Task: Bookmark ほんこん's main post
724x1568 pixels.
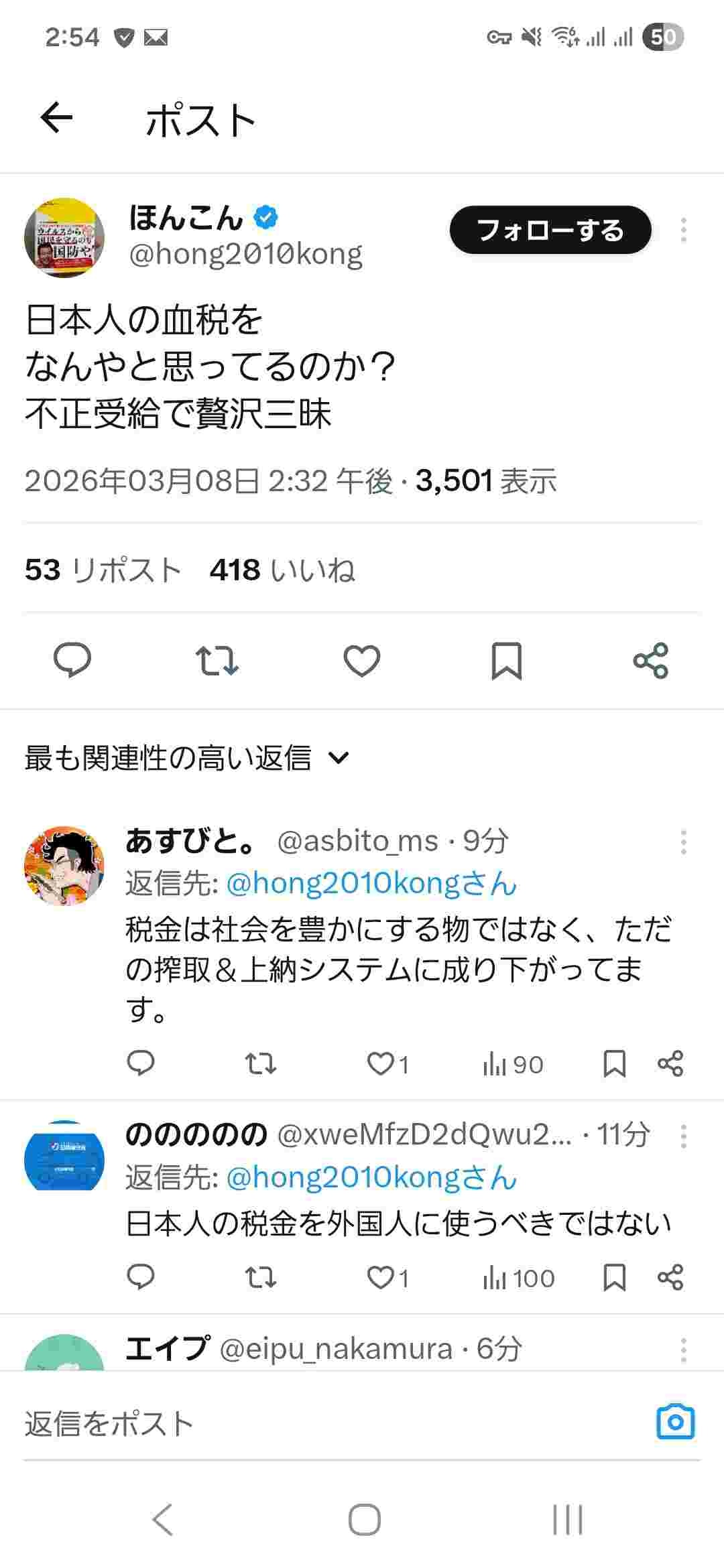Action: pyautogui.click(x=506, y=660)
